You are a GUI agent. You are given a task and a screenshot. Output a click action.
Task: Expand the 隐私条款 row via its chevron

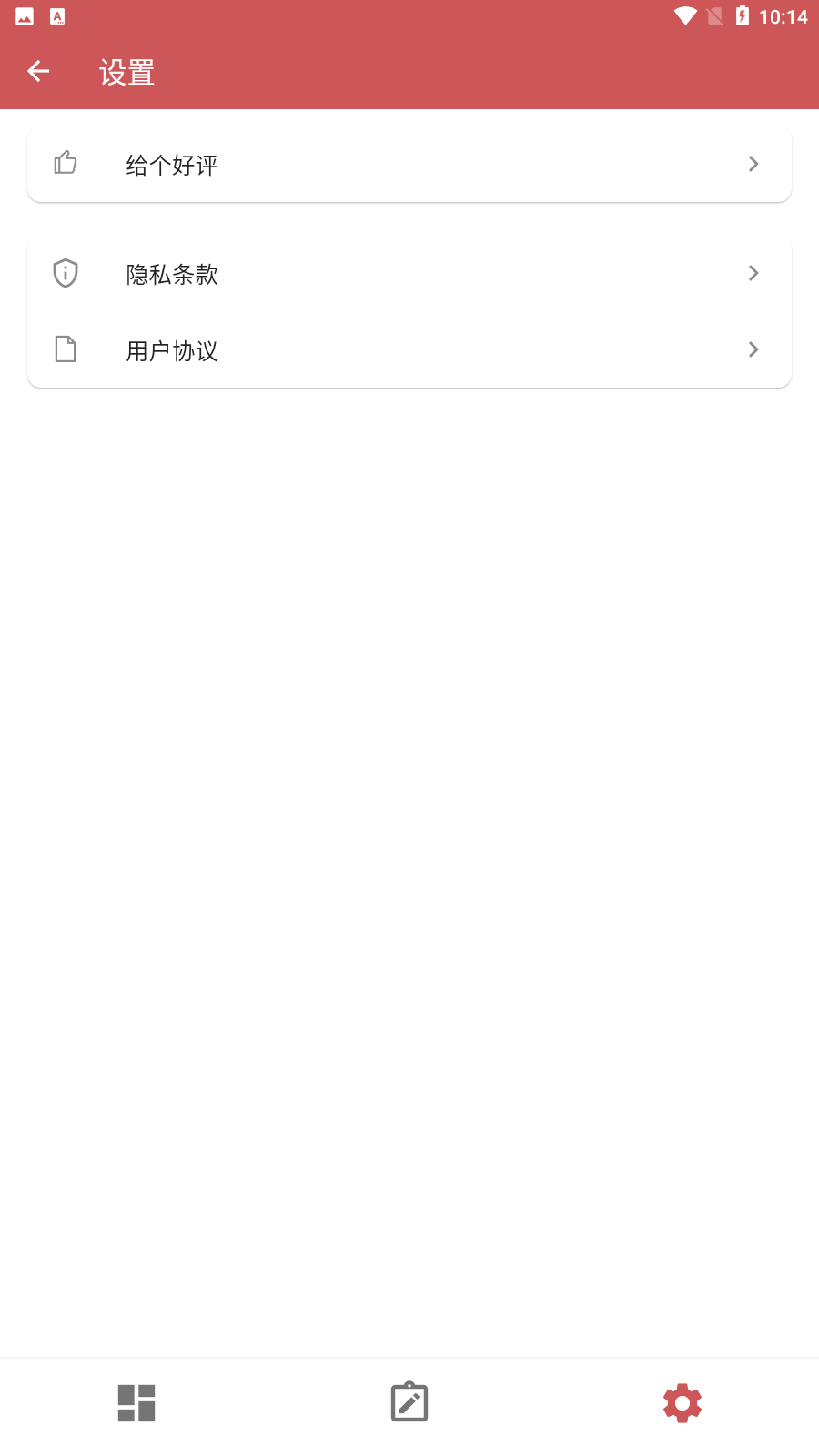(x=753, y=272)
